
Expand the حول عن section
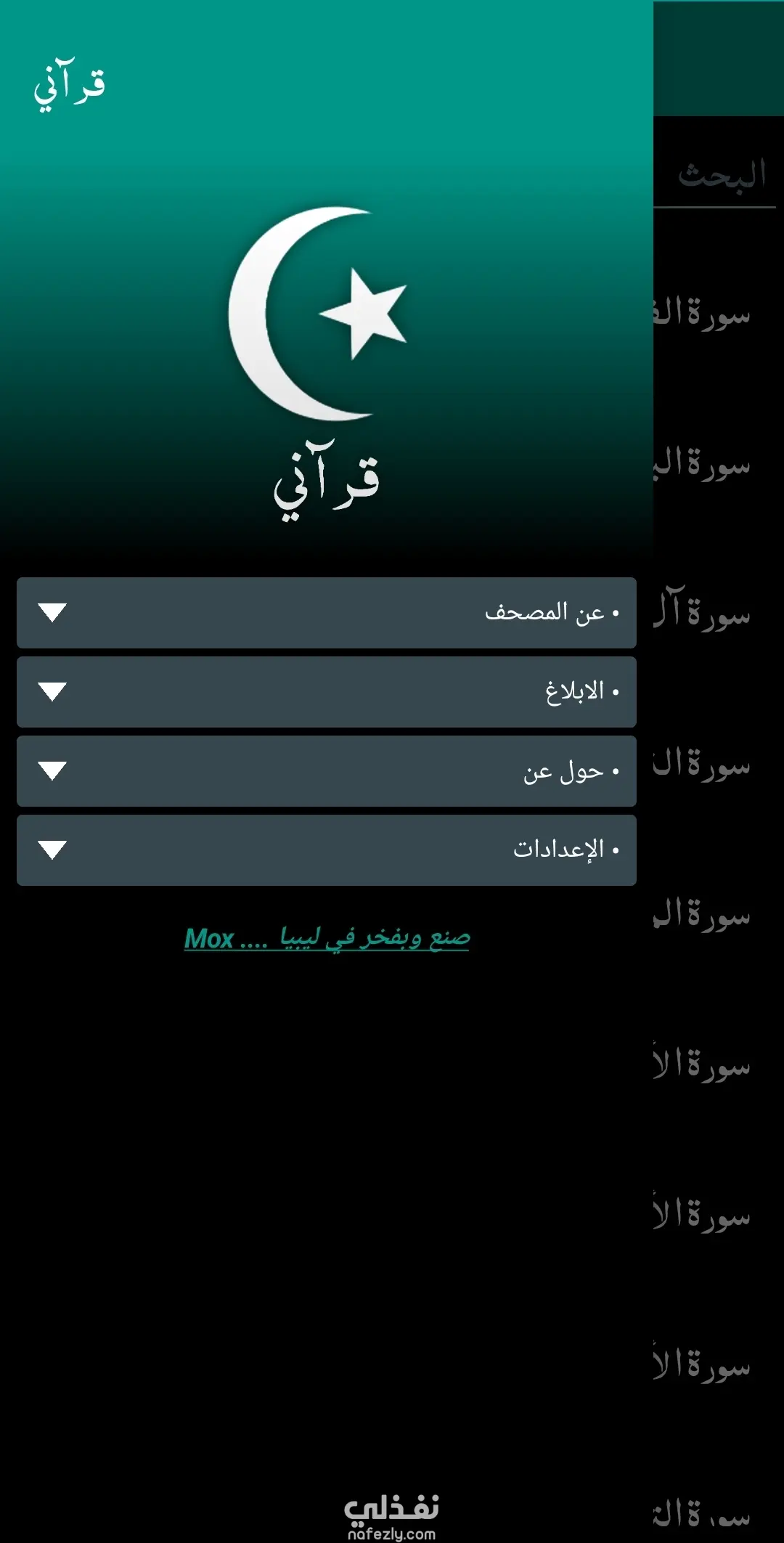[x=327, y=771]
